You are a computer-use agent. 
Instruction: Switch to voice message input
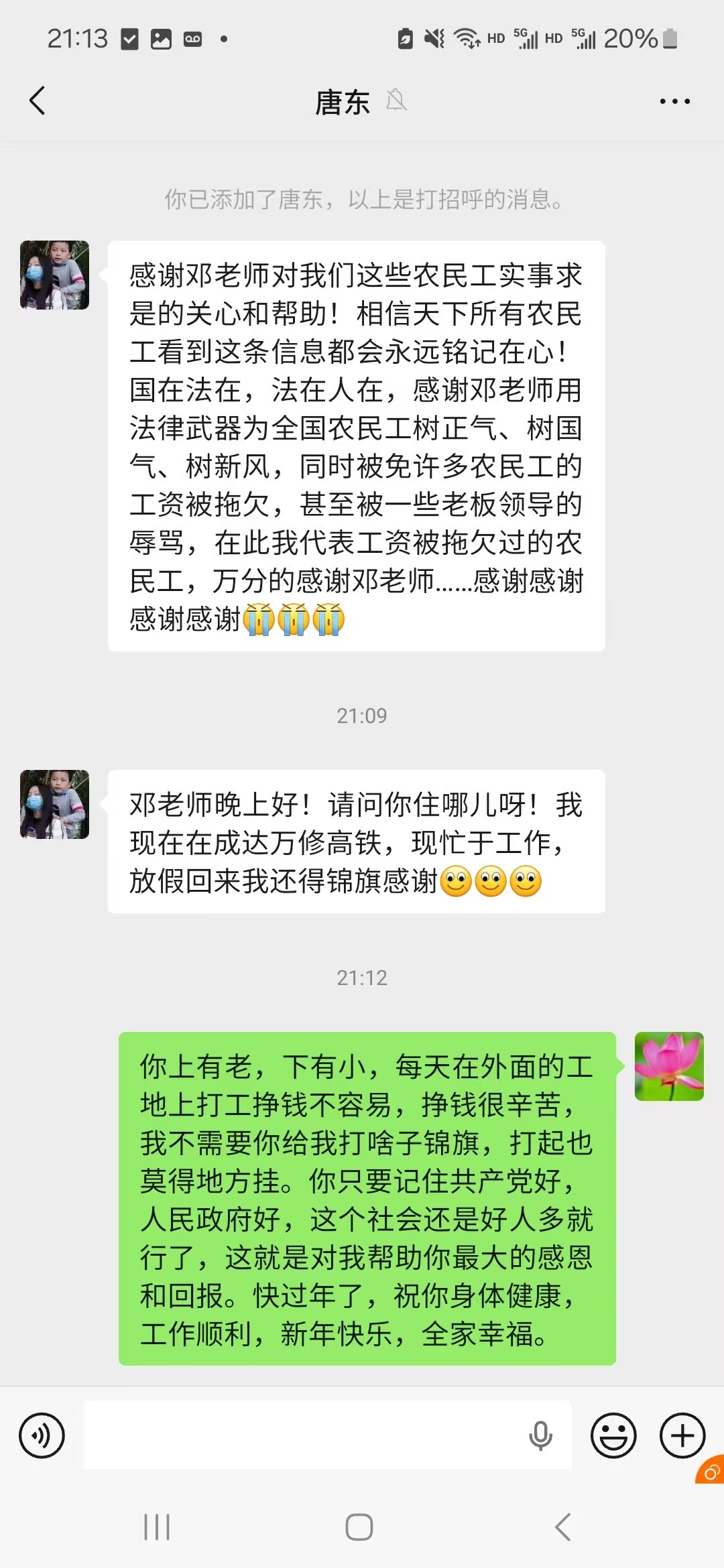(x=42, y=1435)
